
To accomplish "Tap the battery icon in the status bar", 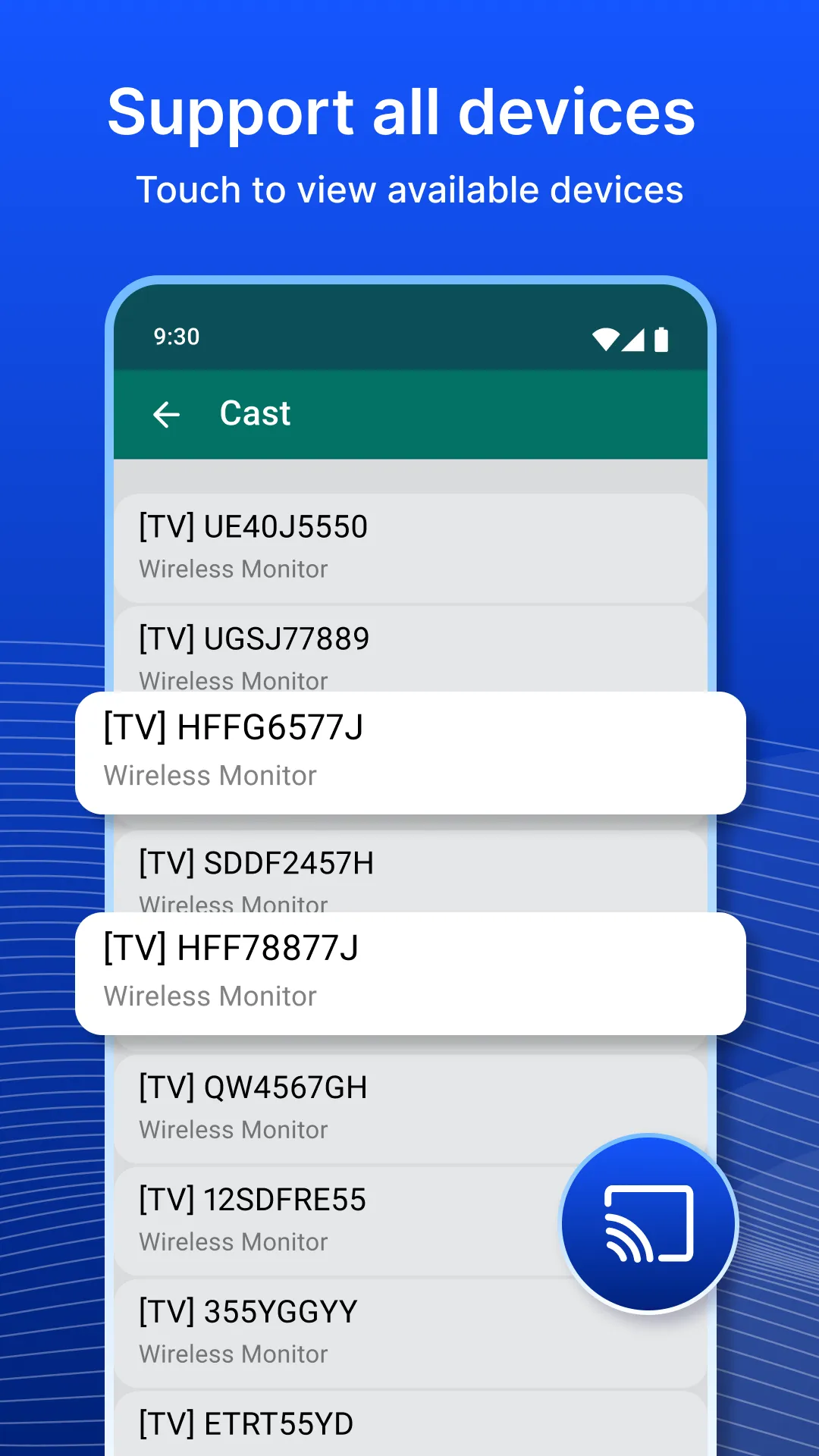I will tap(662, 339).
